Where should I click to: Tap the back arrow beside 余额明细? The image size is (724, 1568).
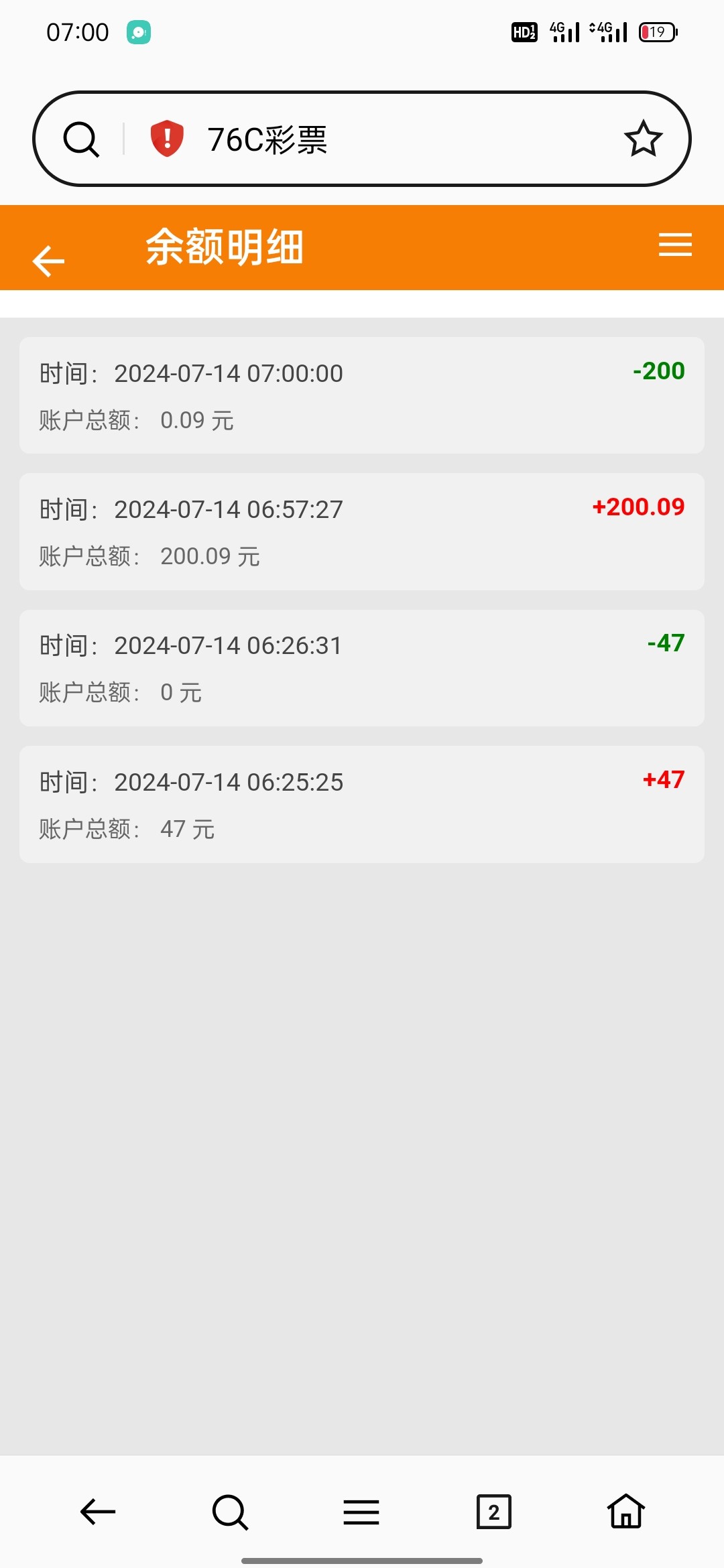pos(48,261)
